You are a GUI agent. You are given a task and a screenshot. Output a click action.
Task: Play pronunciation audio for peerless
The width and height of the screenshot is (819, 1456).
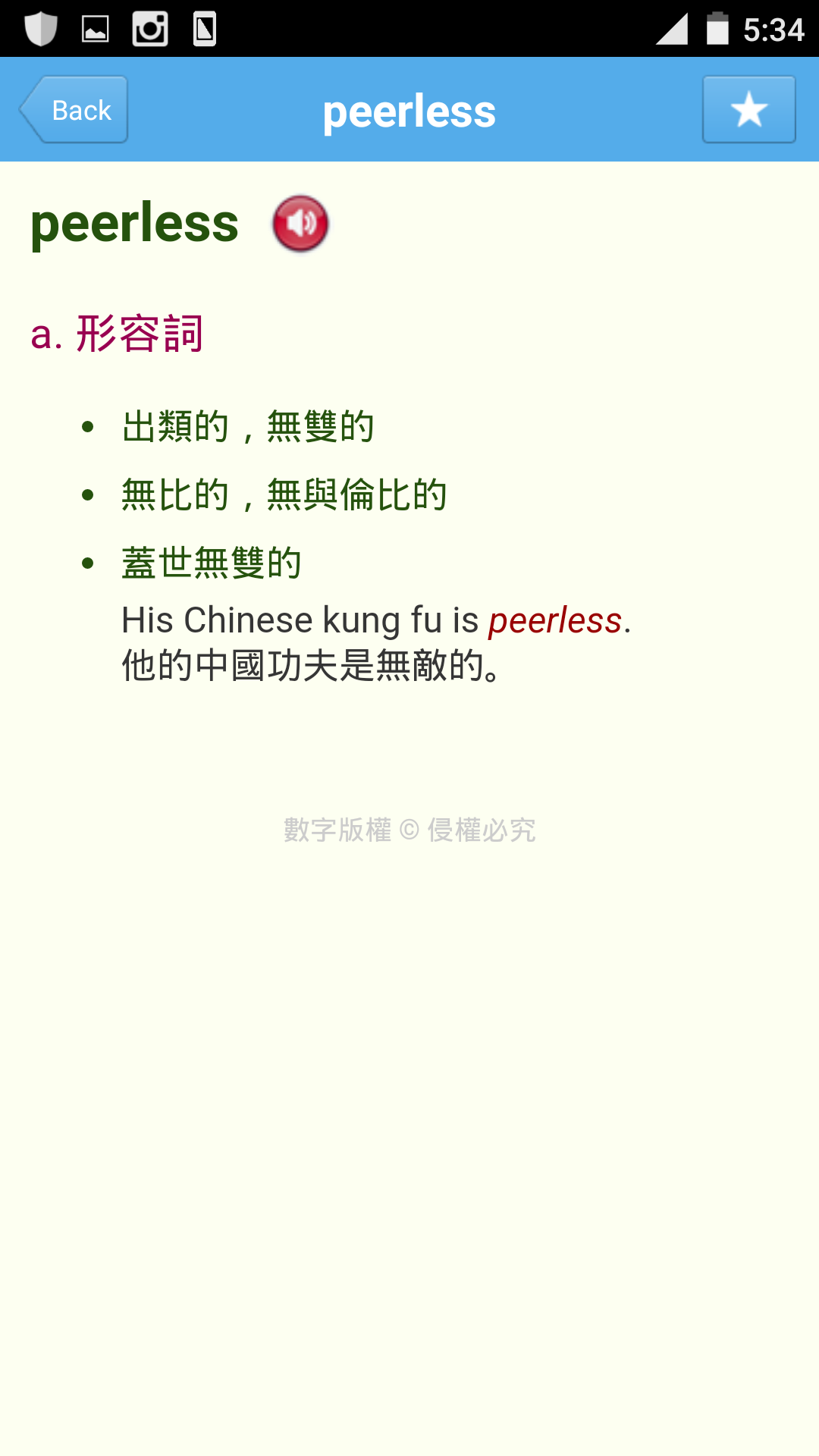click(x=300, y=224)
